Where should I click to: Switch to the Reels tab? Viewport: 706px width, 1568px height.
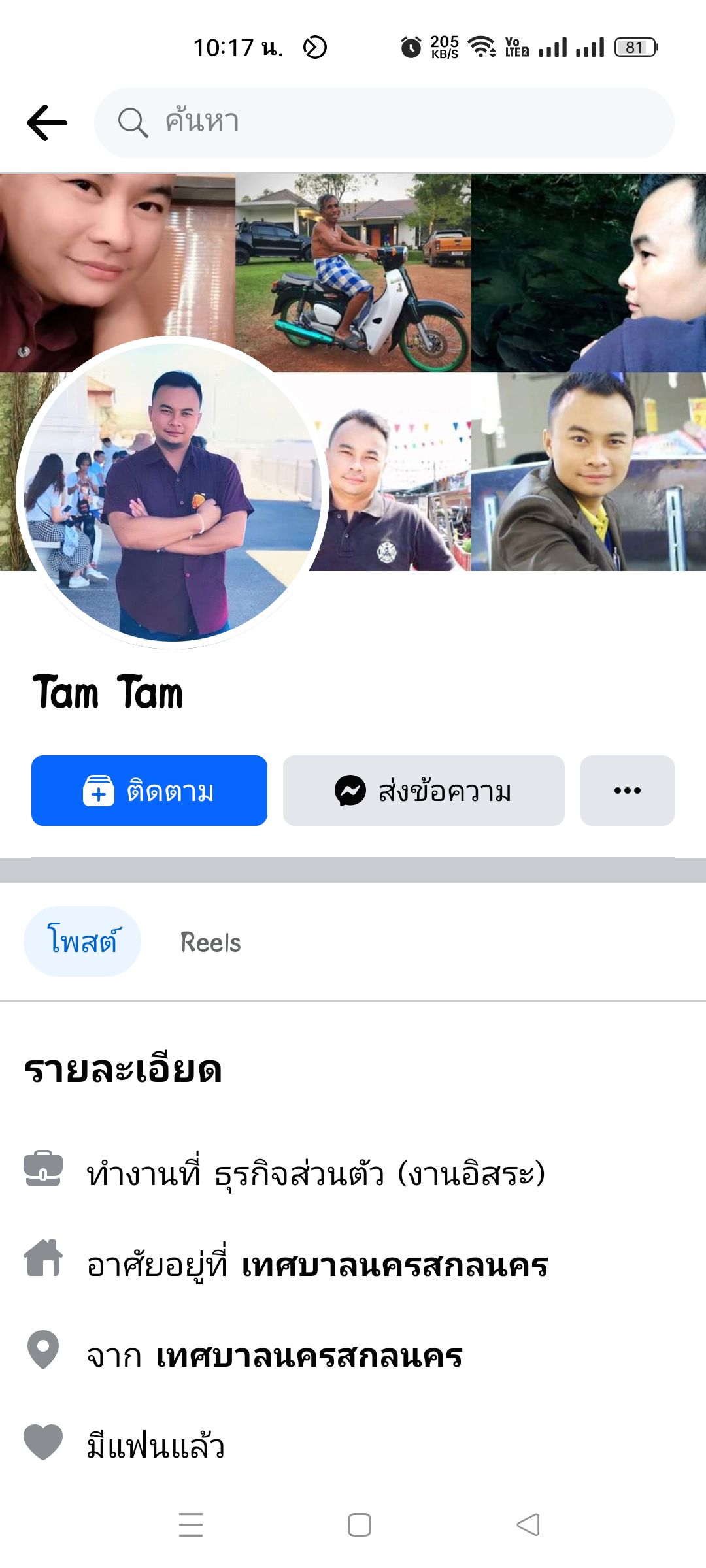coord(210,943)
